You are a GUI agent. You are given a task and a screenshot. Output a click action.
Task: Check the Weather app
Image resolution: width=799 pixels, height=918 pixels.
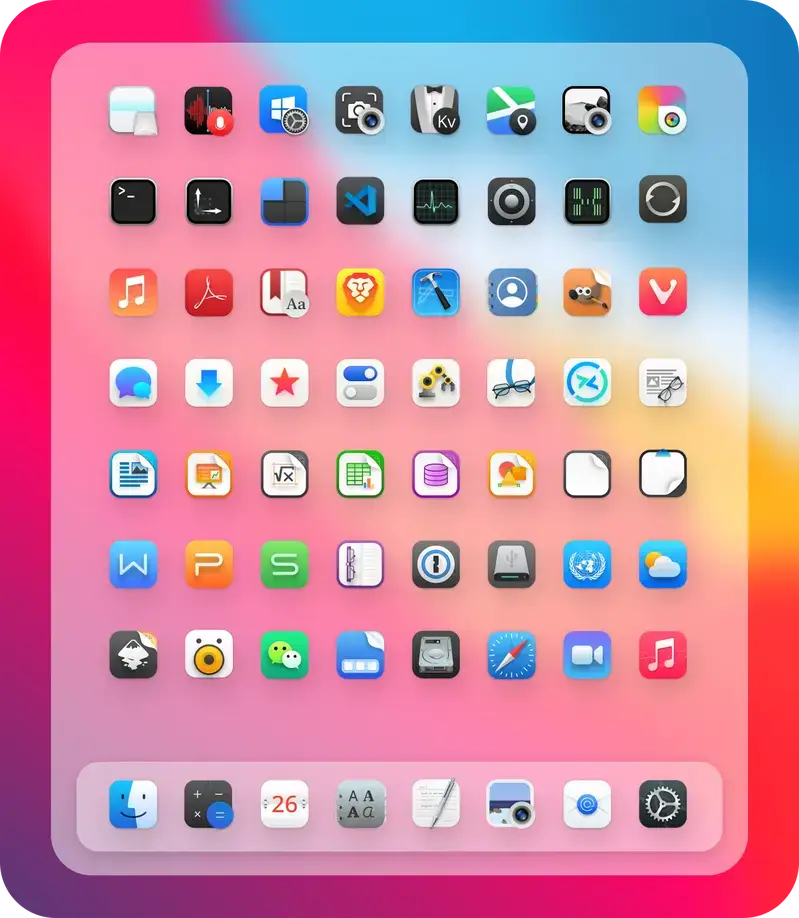click(x=664, y=565)
